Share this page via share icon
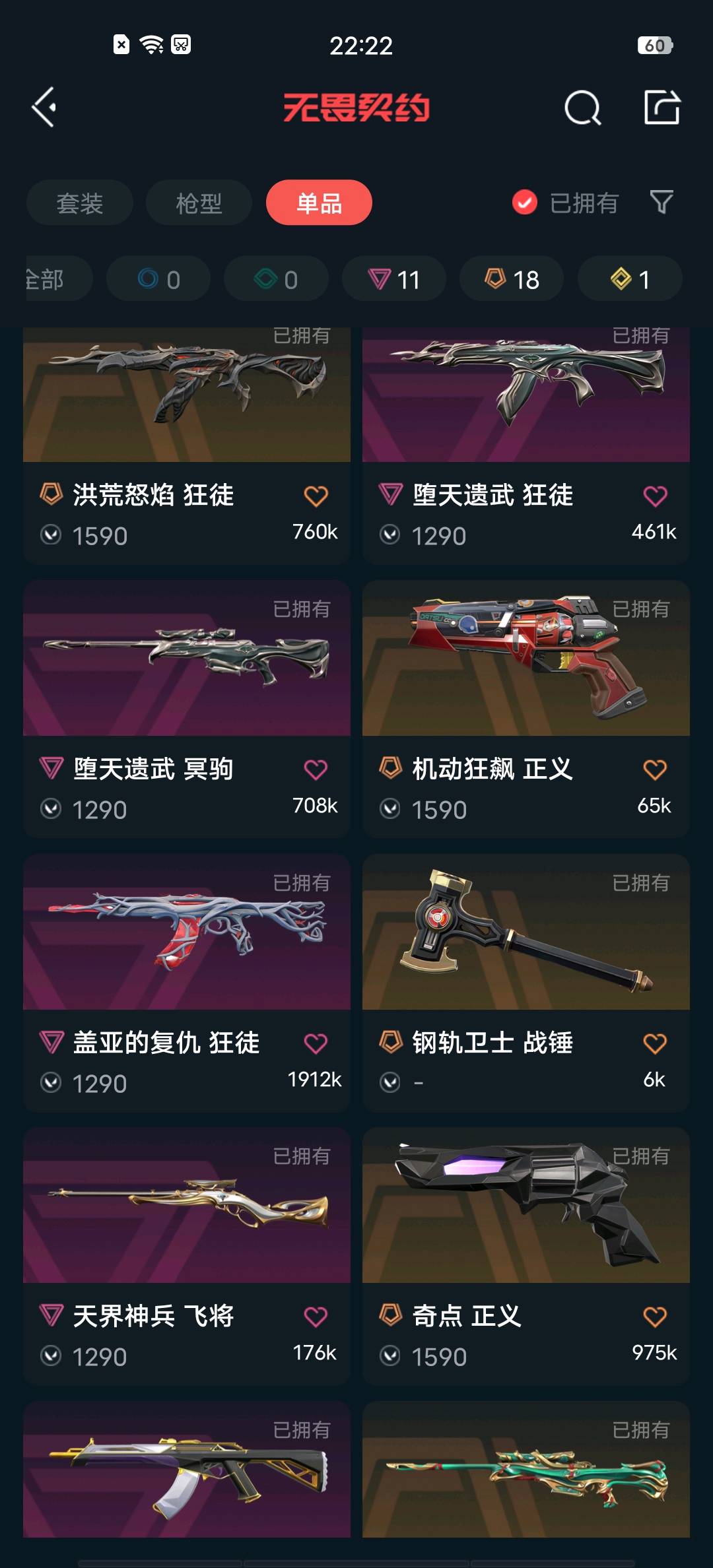This screenshot has height=1568, width=713. pyautogui.click(x=662, y=108)
